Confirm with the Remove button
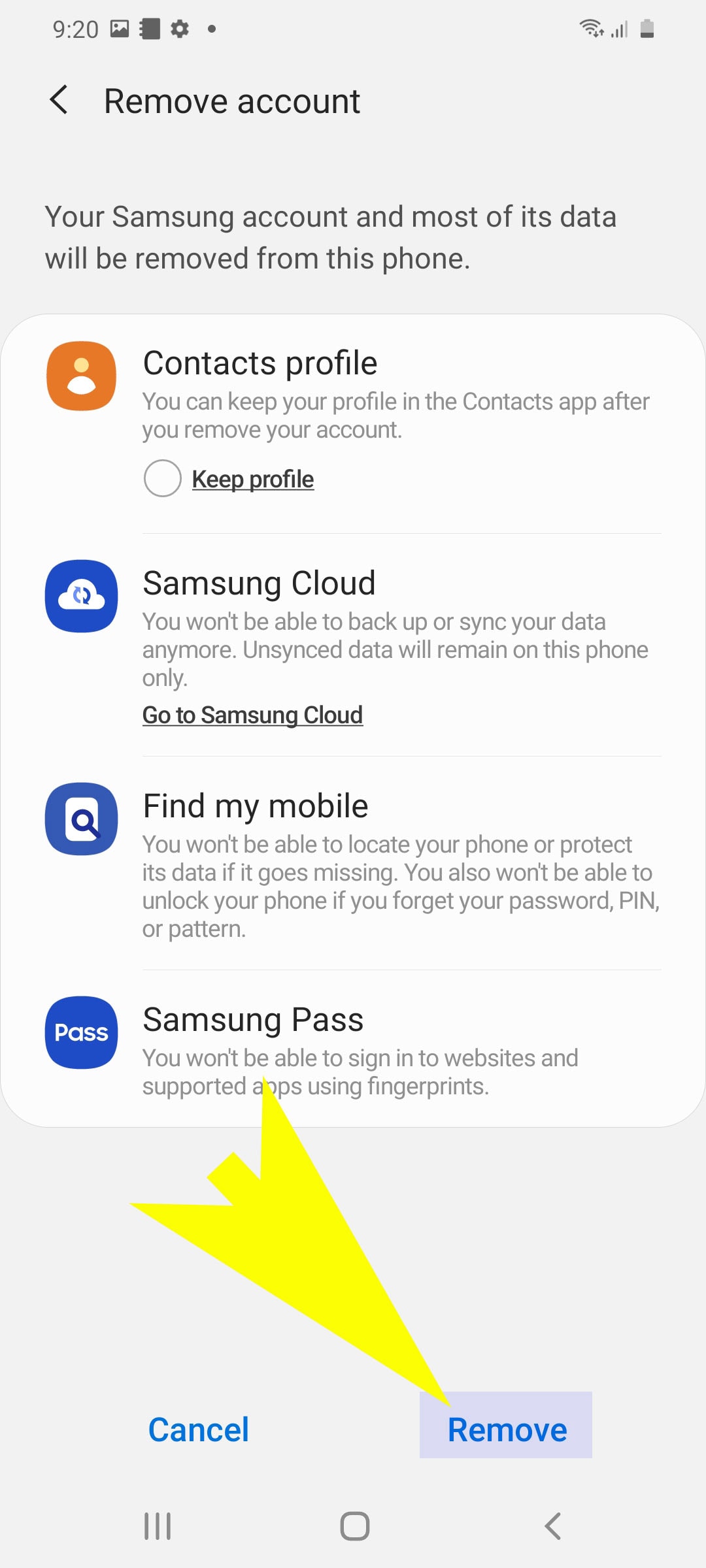Viewport: 706px width, 1568px height. click(x=507, y=1429)
